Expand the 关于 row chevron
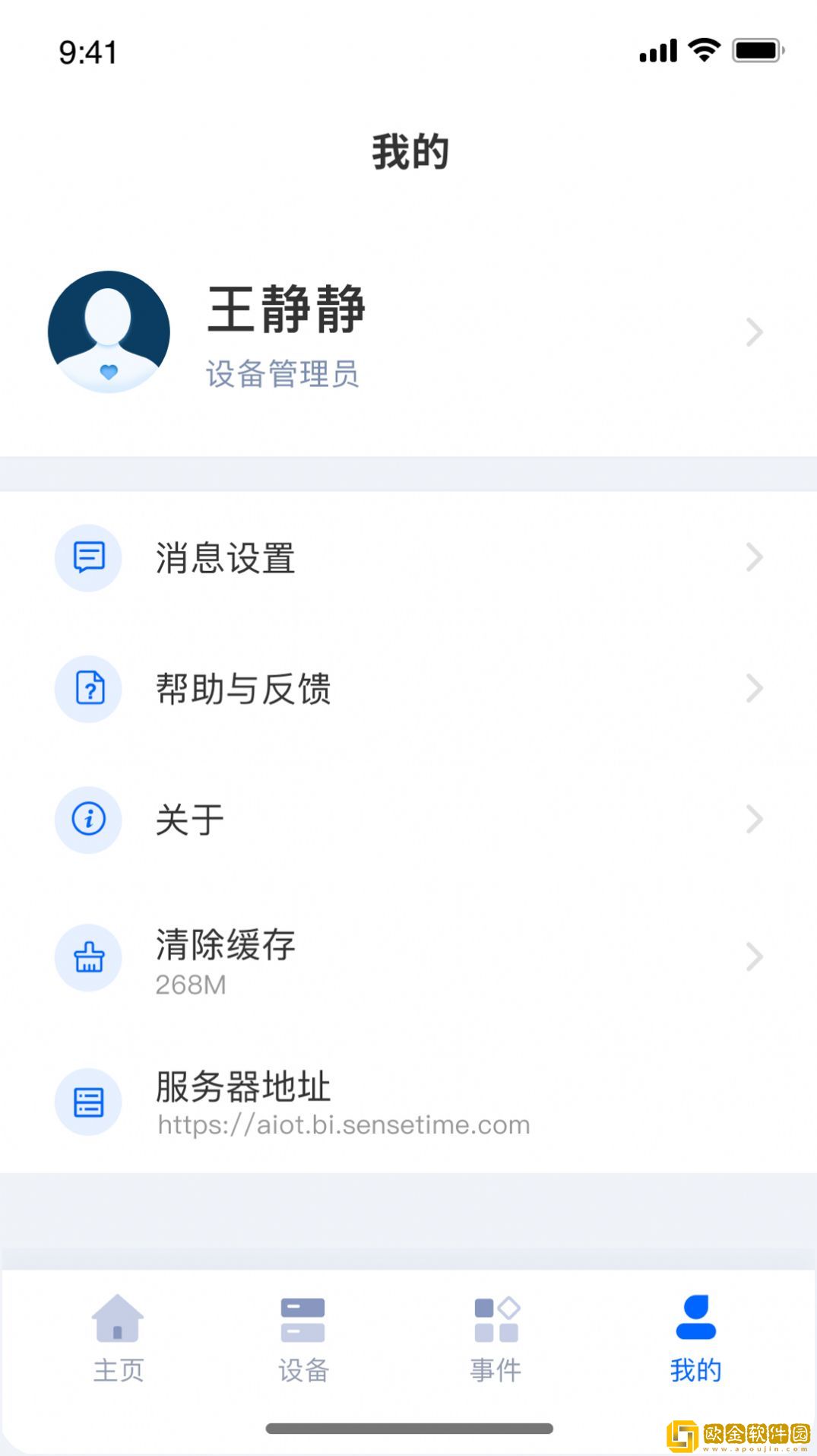This screenshot has width=817, height=1456. click(752, 819)
